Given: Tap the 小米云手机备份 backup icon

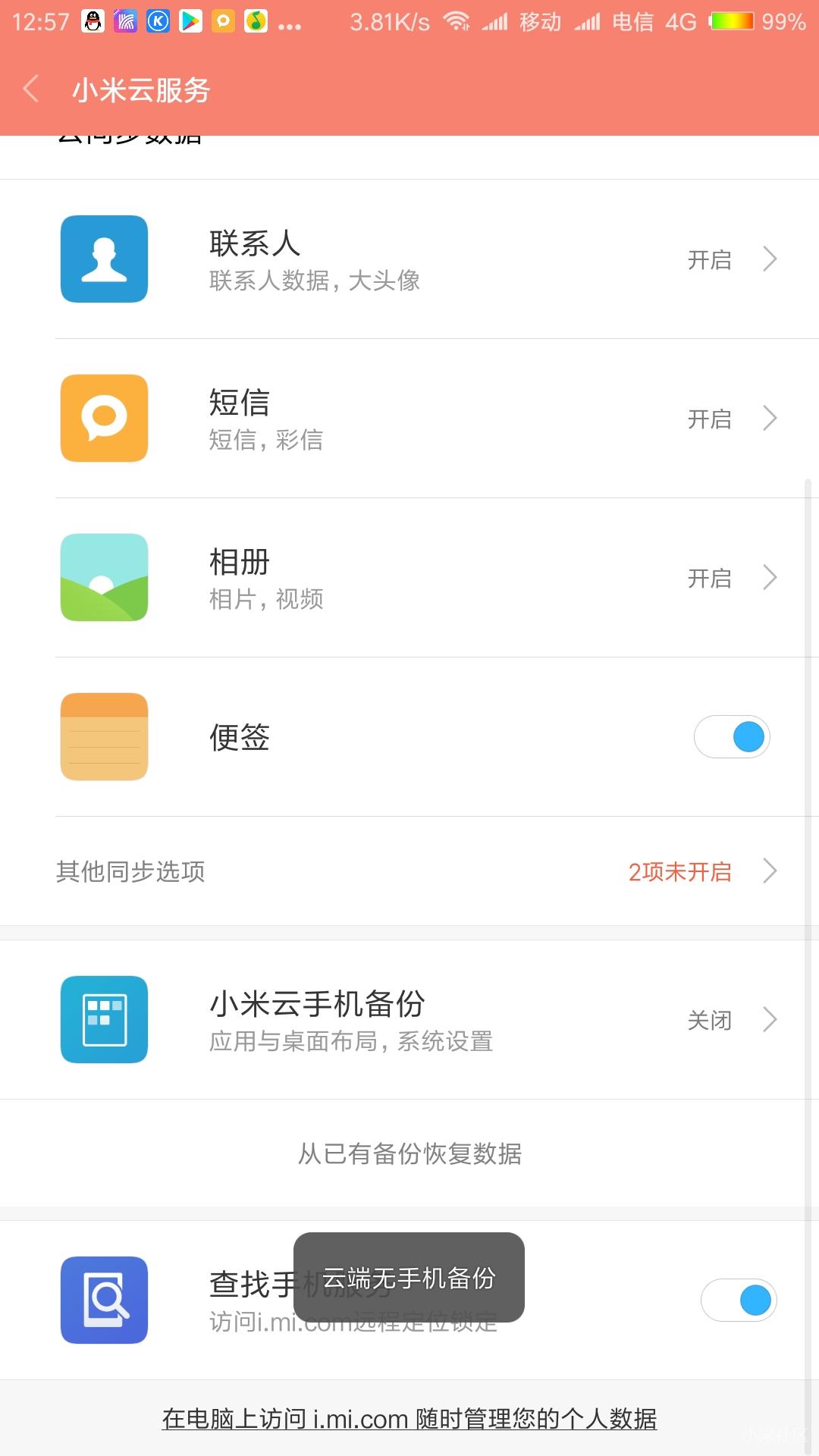Looking at the screenshot, I should click(x=104, y=1020).
